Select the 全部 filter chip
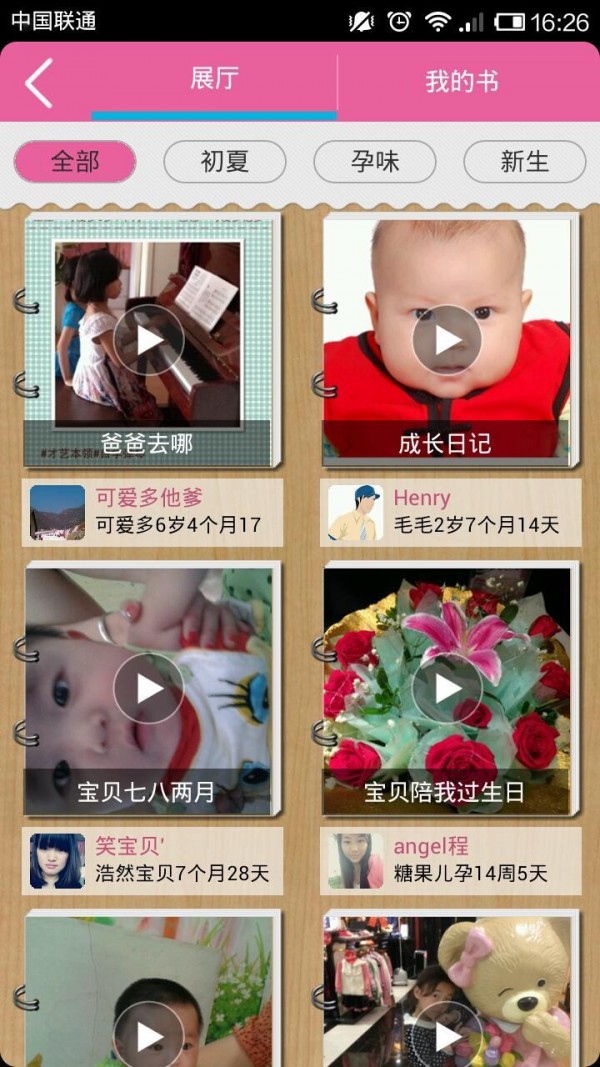Screen dimensions: 600x1067 point(75,162)
